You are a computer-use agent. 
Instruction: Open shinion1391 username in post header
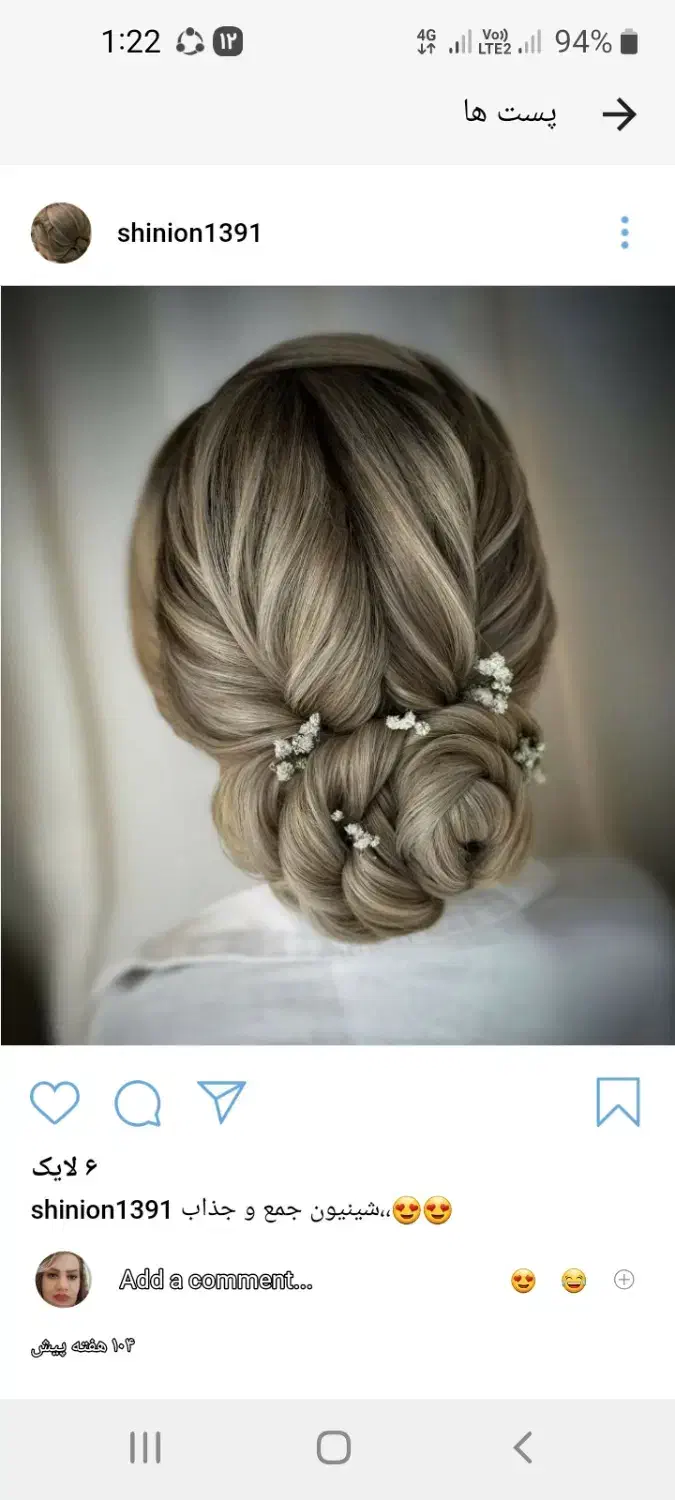[x=189, y=233]
